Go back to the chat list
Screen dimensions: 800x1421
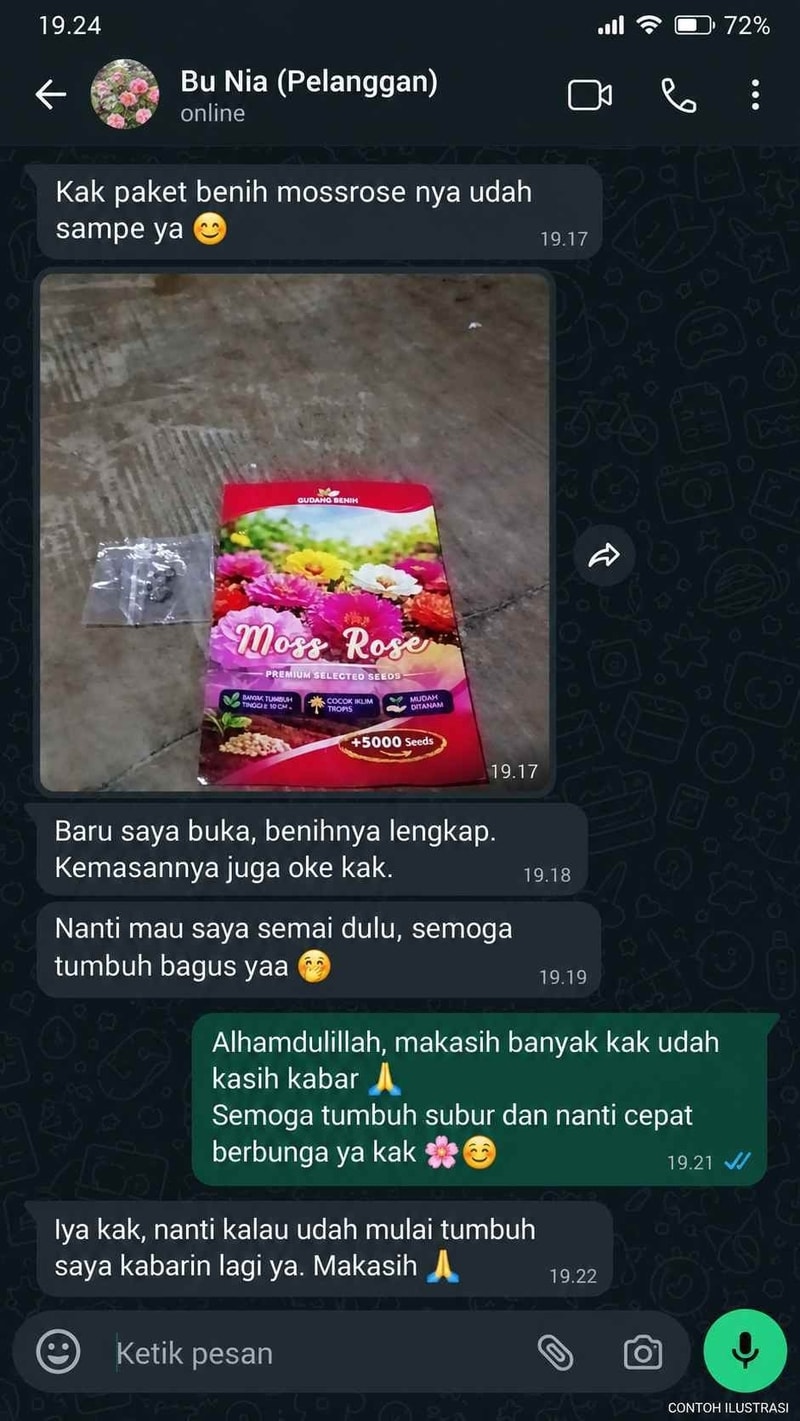click(x=50, y=95)
